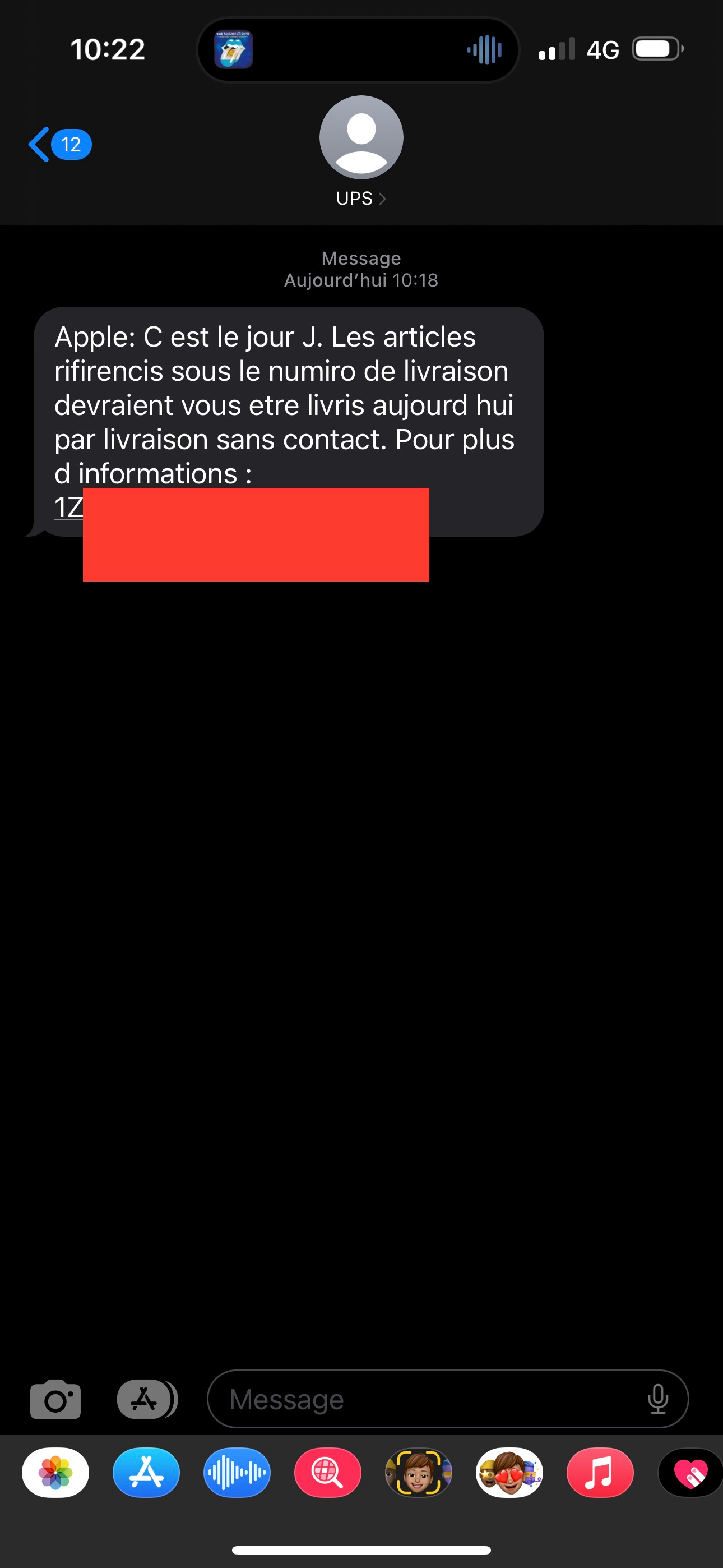Open the underlined 1Z tracking number link

click(x=68, y=507)
